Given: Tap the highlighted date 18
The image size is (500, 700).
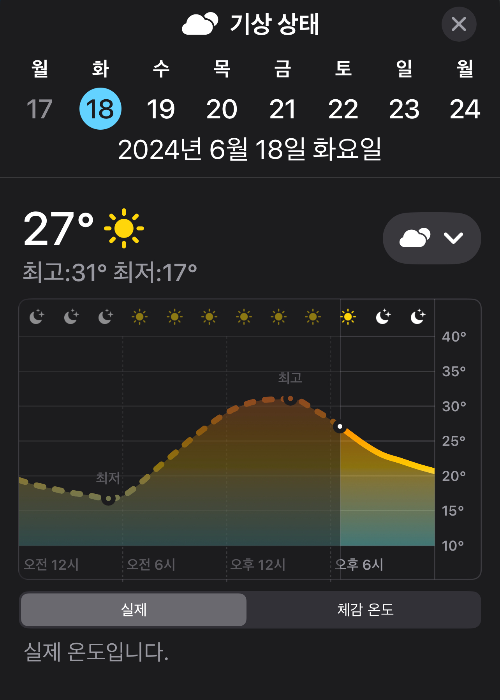Looking at the screenshot, I should (x=100, y=109).
